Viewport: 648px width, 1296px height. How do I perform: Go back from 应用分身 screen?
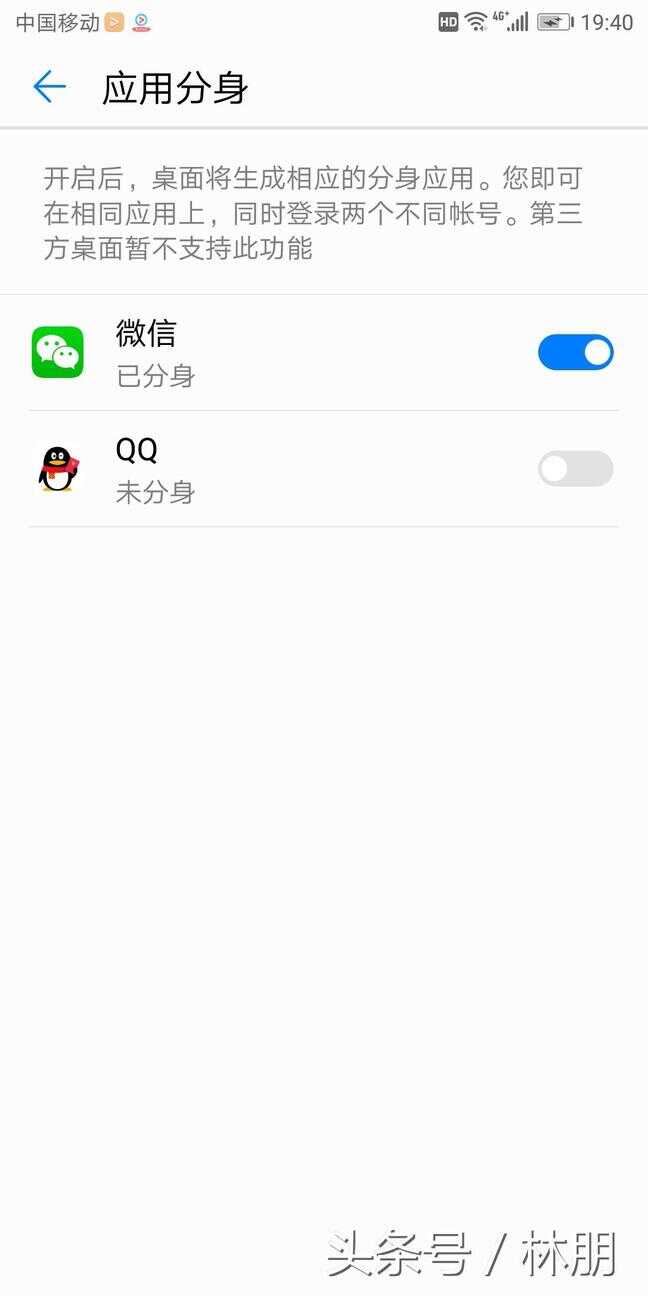(49, 87)
